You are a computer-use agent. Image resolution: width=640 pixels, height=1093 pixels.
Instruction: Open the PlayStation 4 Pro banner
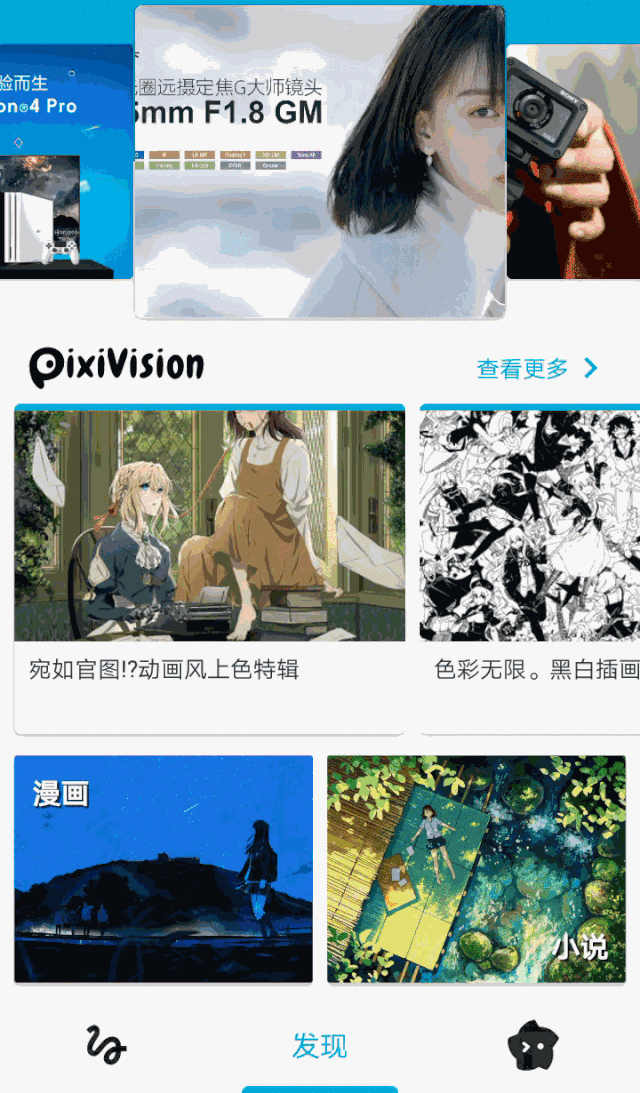65,162
